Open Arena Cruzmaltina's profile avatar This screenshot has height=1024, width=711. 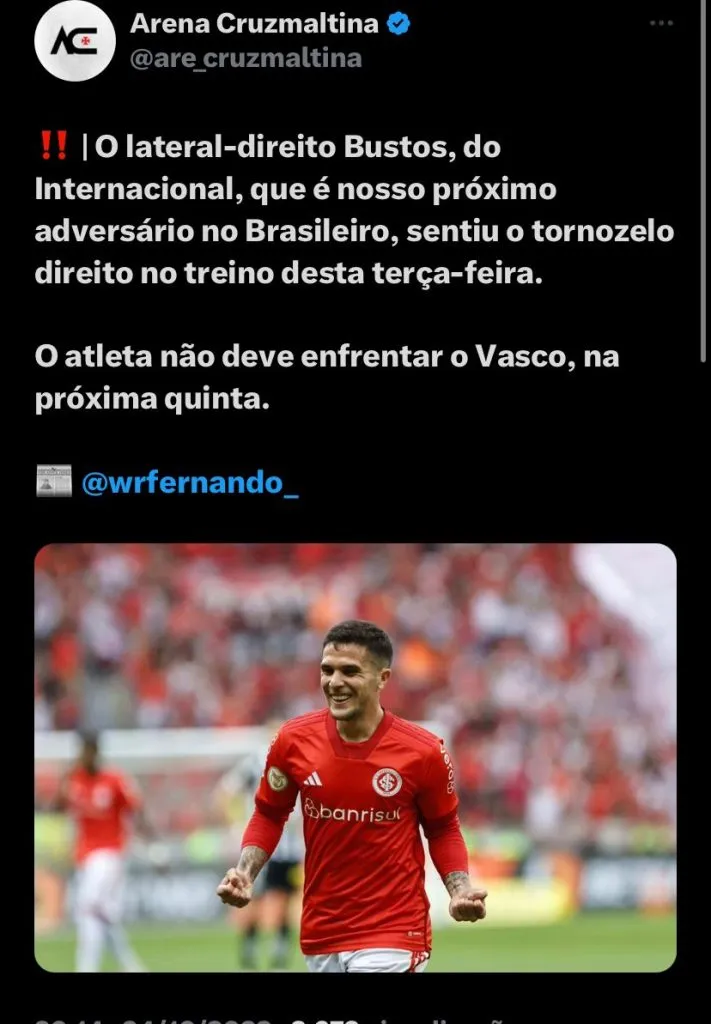click(75, 41)
